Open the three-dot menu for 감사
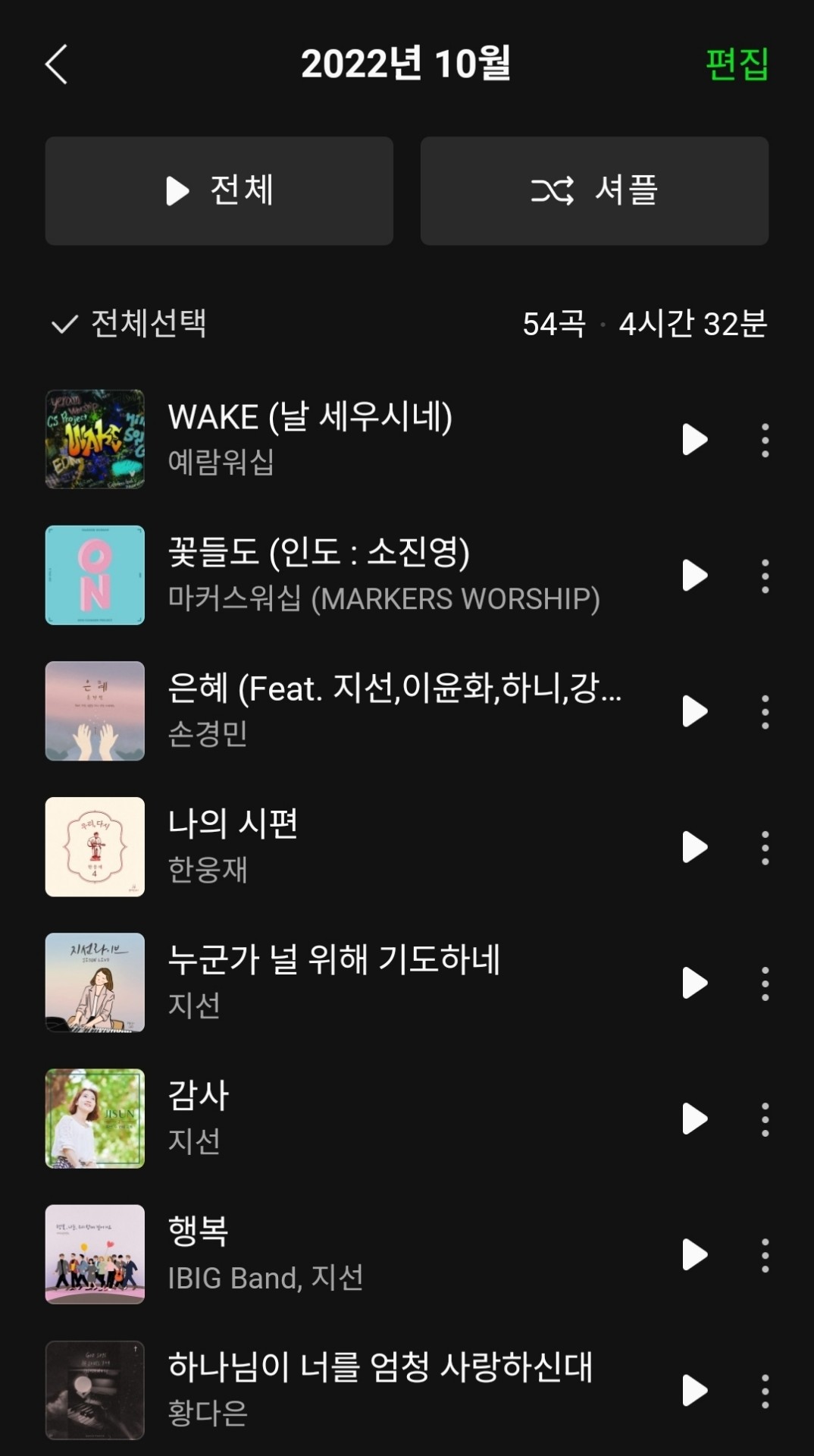The image size is (814, 1456). (765, 1119)
